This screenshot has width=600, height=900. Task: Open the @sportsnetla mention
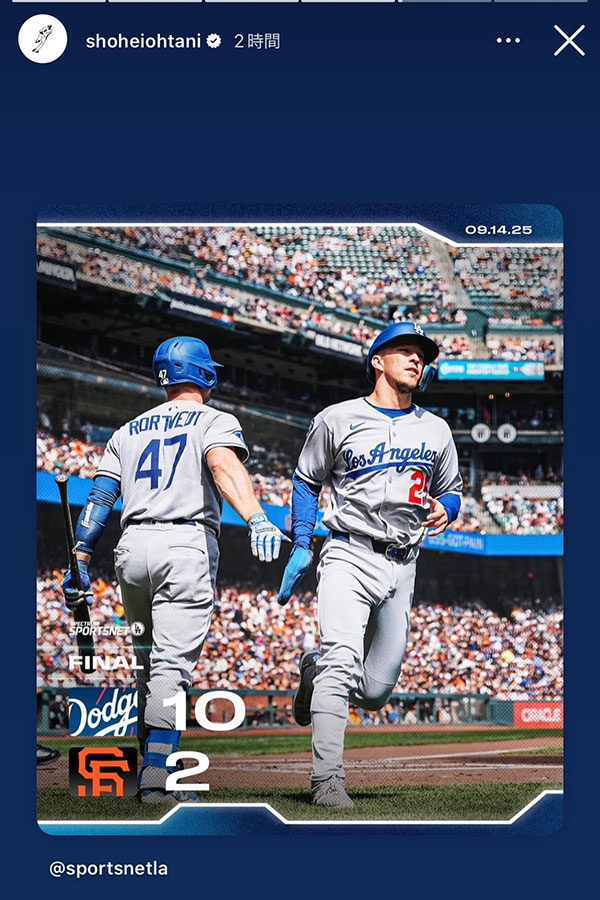[x=109, y=869]
